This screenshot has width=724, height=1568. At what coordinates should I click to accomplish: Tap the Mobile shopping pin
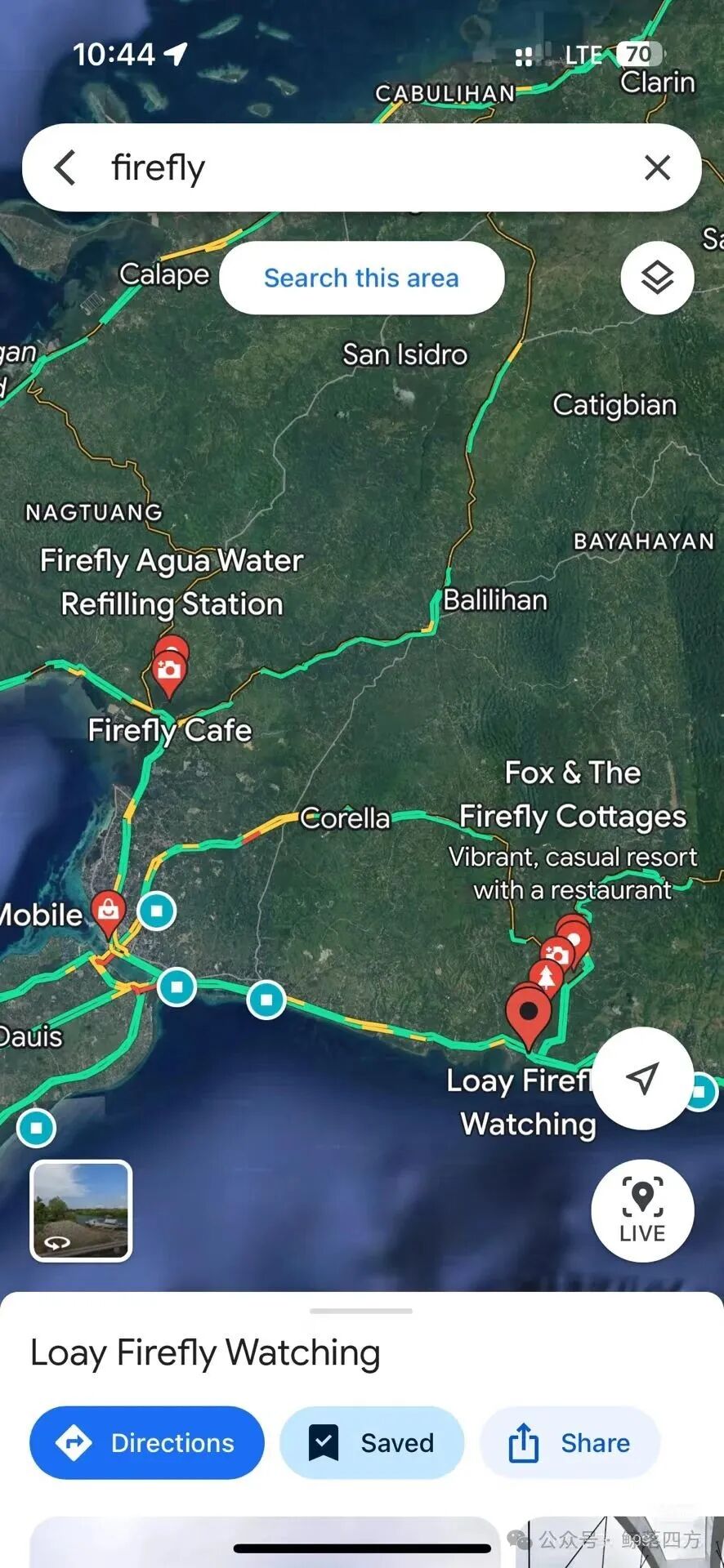(x=108, y=911)
